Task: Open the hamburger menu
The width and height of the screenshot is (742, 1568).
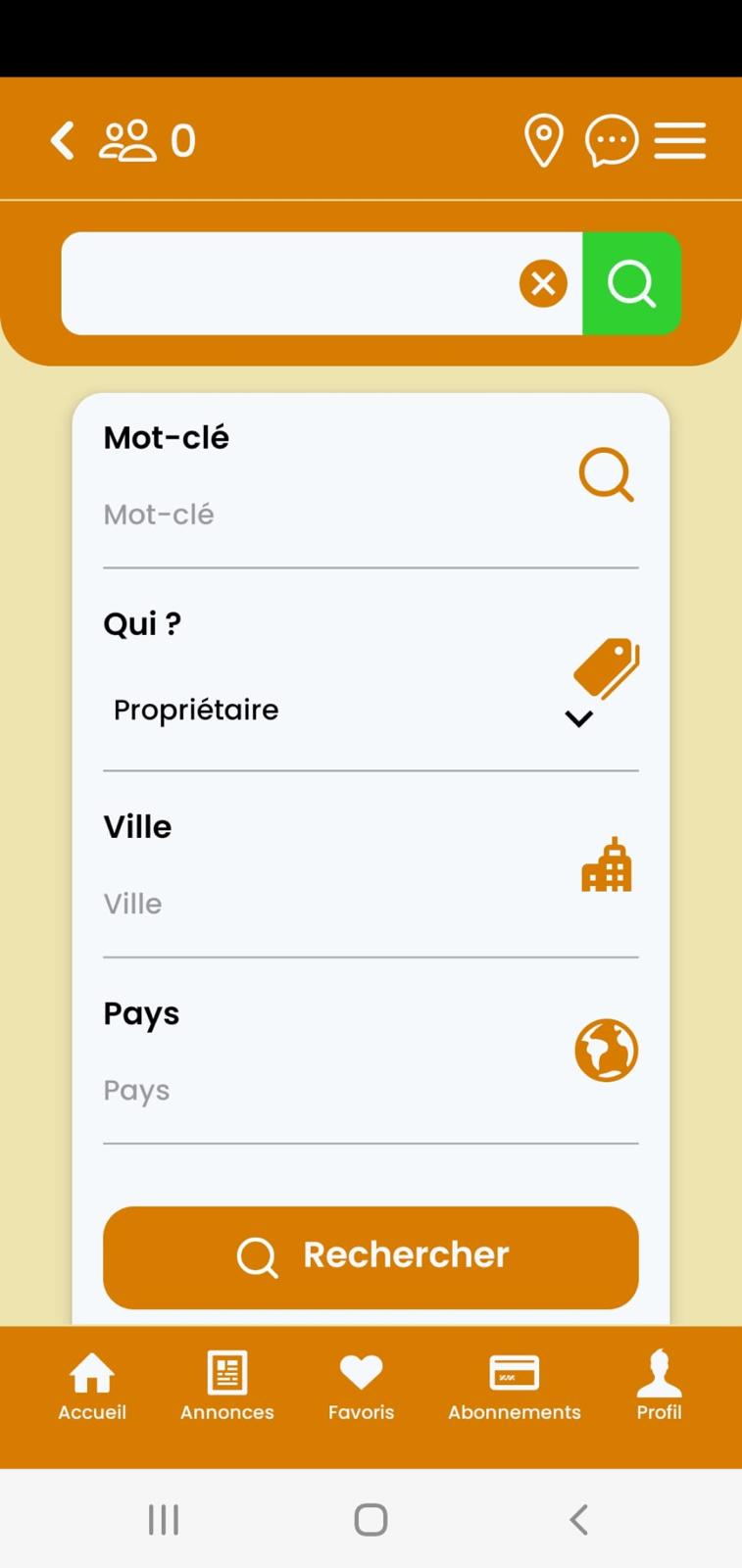Action: tap(680, 140)
